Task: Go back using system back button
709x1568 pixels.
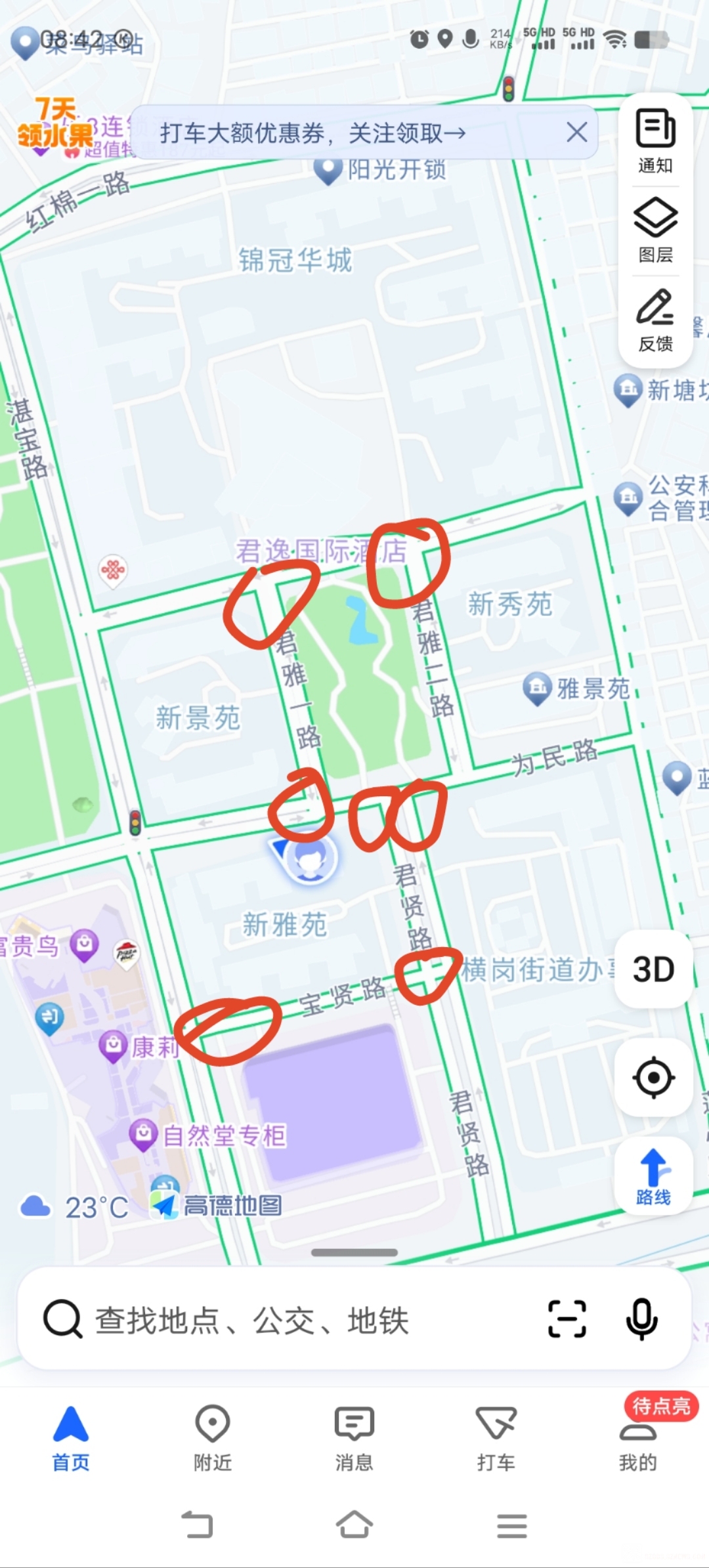Action: 197,1524
